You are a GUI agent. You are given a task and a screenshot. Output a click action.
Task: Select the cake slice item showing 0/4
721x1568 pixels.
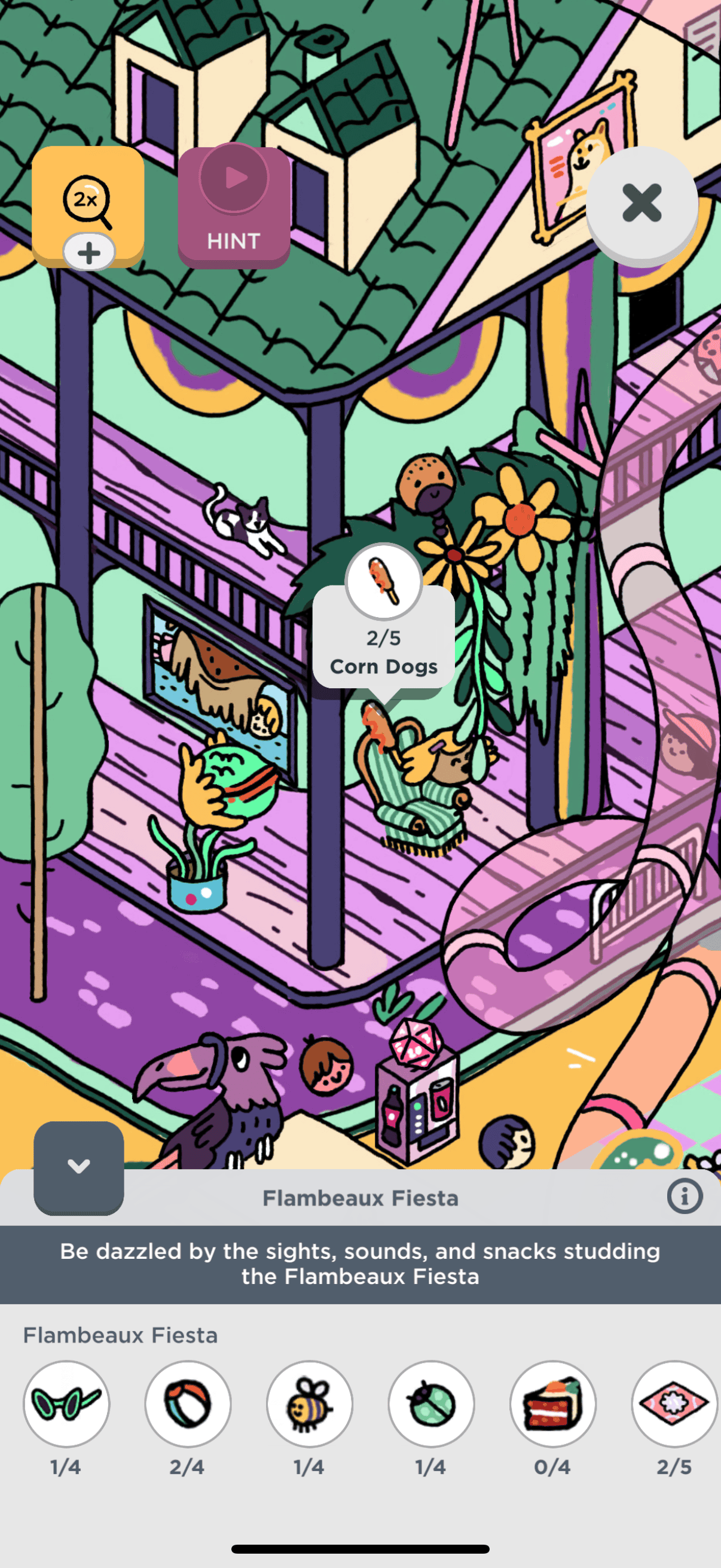(x=553, y=1404)
